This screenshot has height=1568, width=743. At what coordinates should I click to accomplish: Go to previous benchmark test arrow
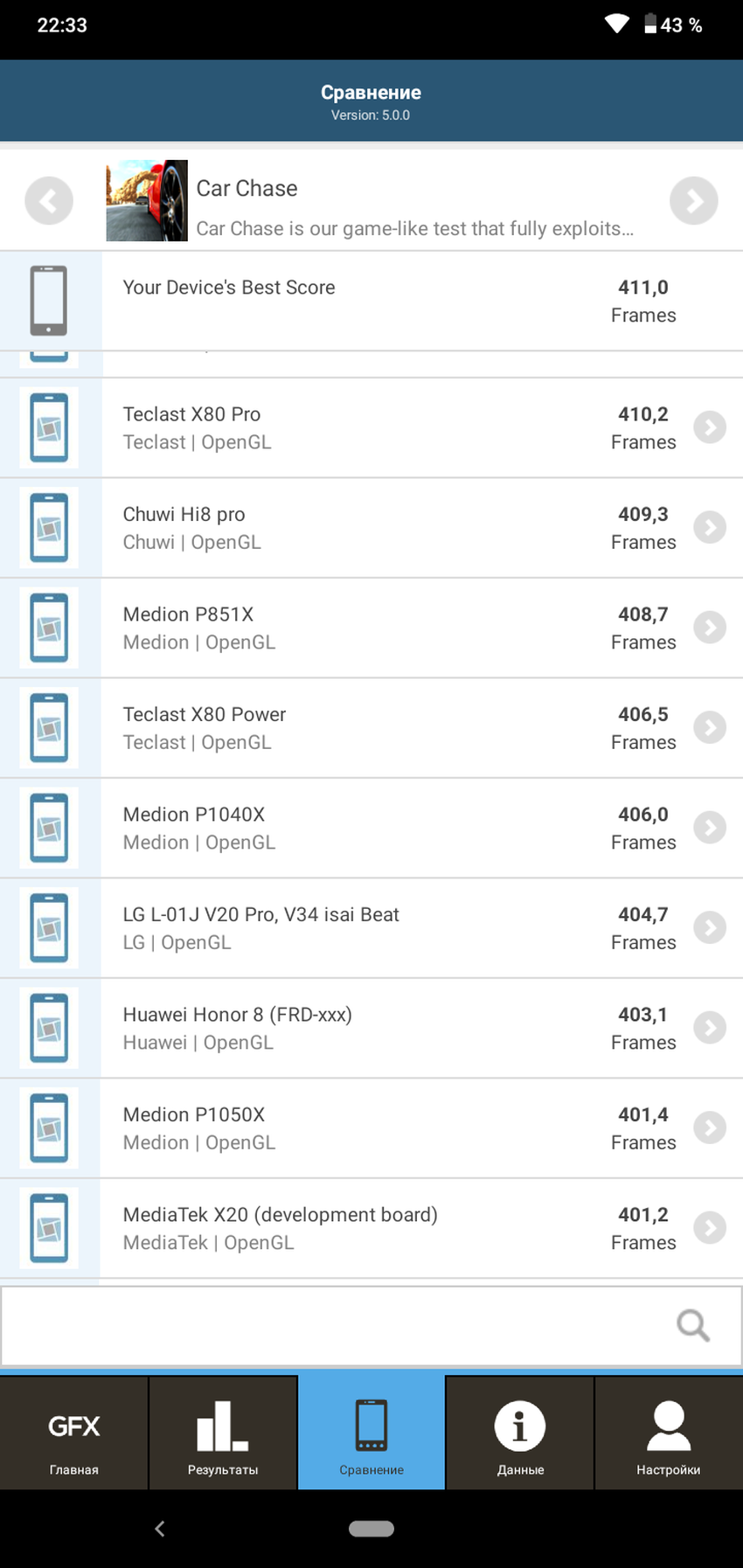pos(49,201)
